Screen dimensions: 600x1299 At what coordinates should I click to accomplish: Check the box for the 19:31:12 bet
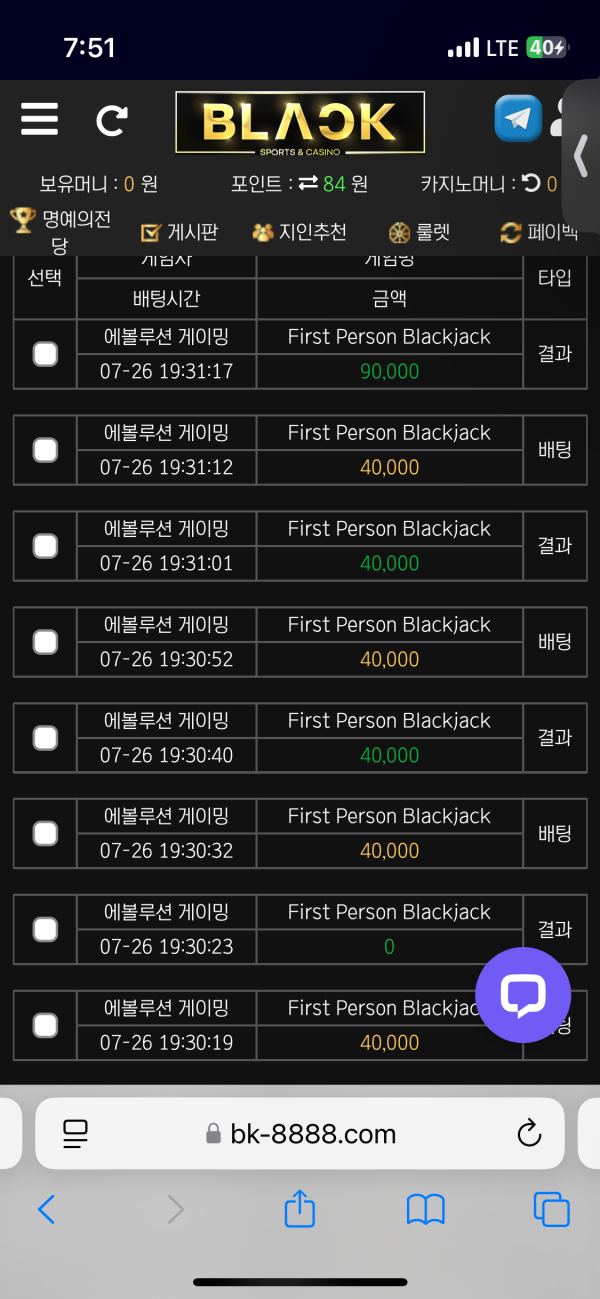click(45, 450)
